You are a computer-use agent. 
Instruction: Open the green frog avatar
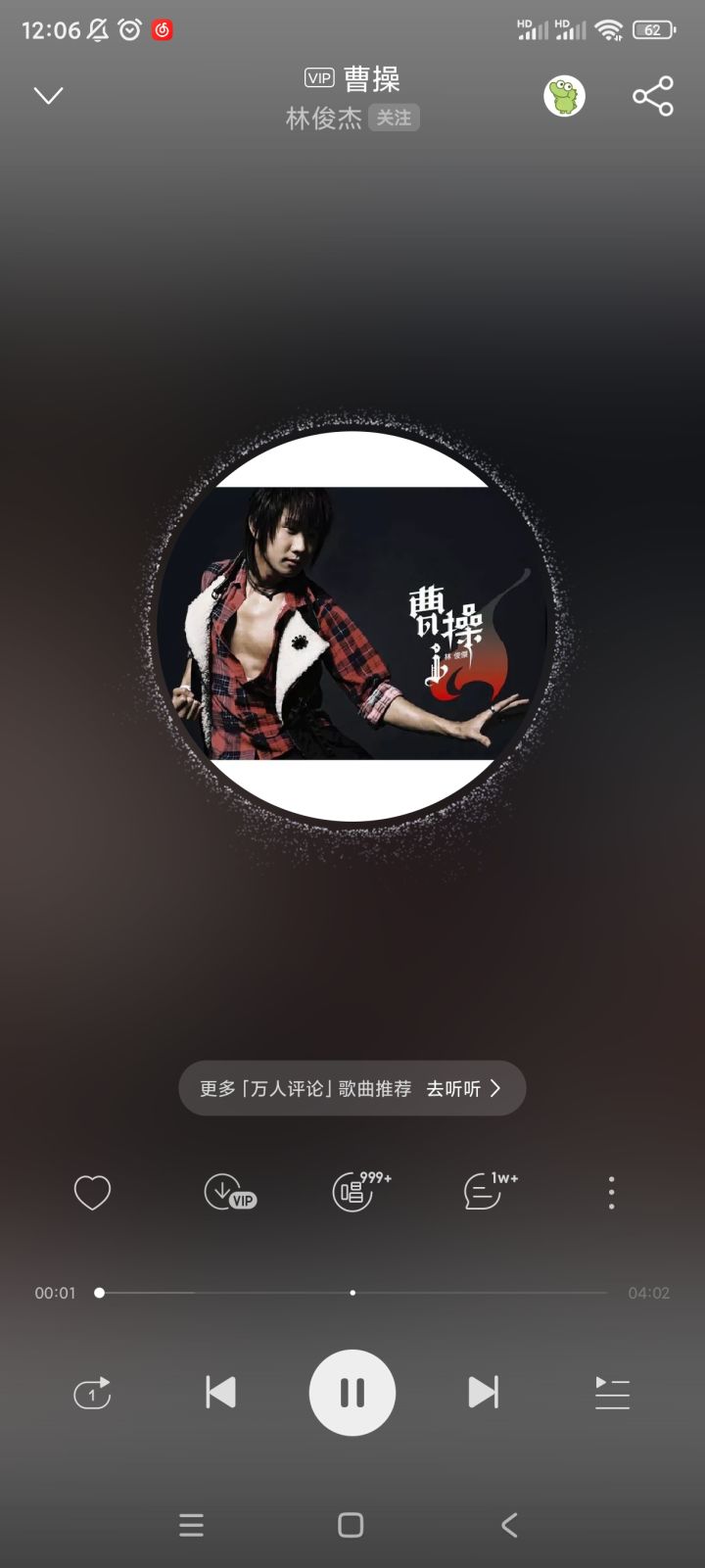point(564,96)
